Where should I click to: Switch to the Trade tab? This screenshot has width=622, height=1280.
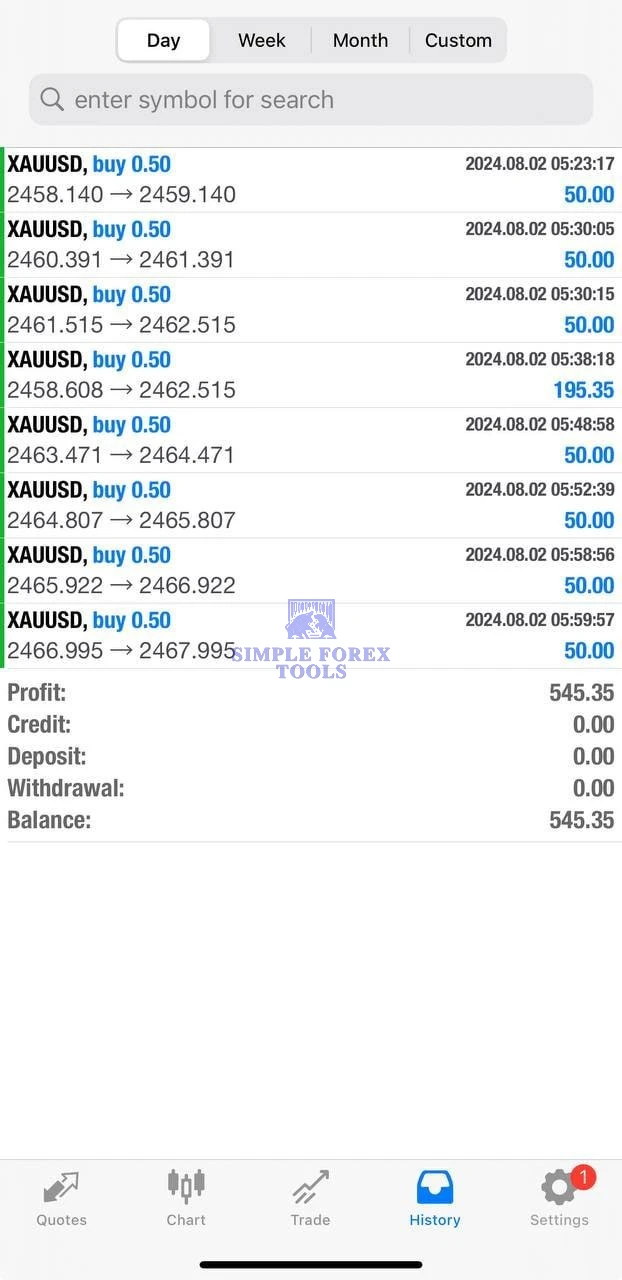click(x=310, y=1199)
